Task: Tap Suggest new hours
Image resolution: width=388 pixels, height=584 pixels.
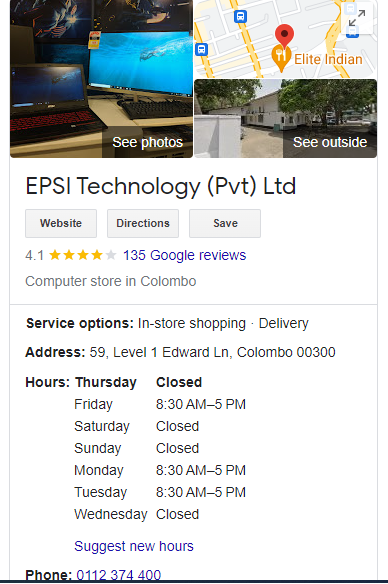Action: [x=134, y=546]
